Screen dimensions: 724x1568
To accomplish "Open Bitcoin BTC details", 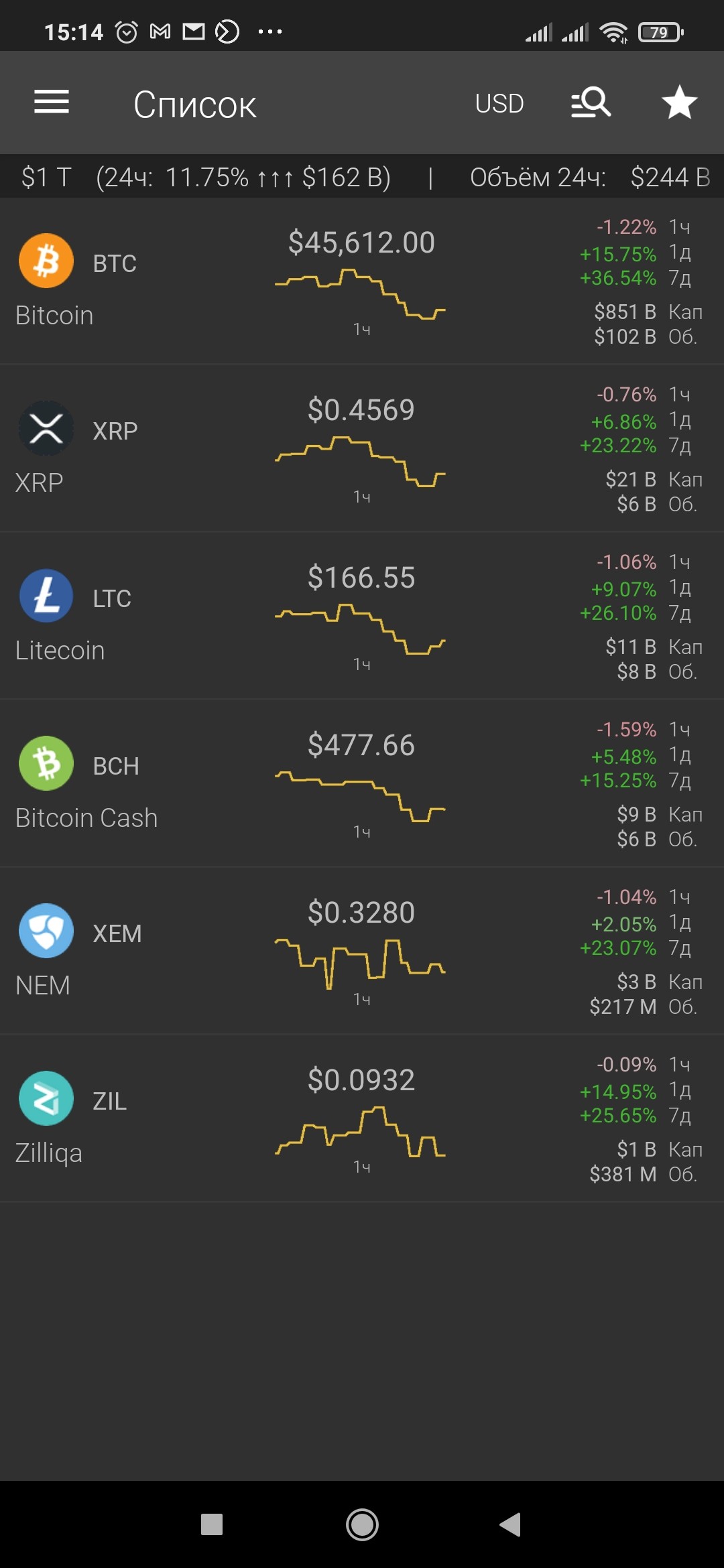I will (x=362, y=281).
